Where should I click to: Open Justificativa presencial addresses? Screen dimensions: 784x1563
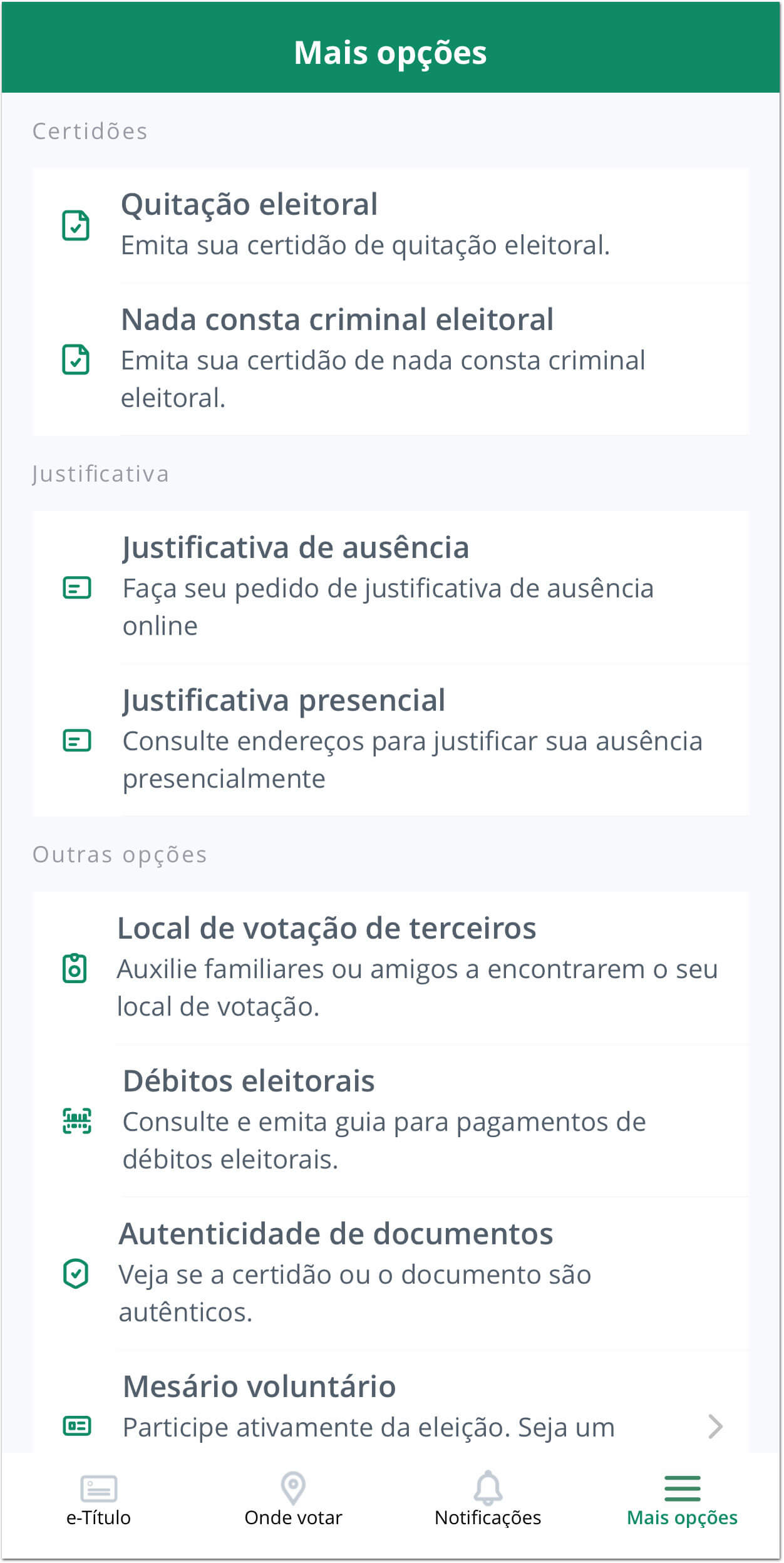point(391,740)
